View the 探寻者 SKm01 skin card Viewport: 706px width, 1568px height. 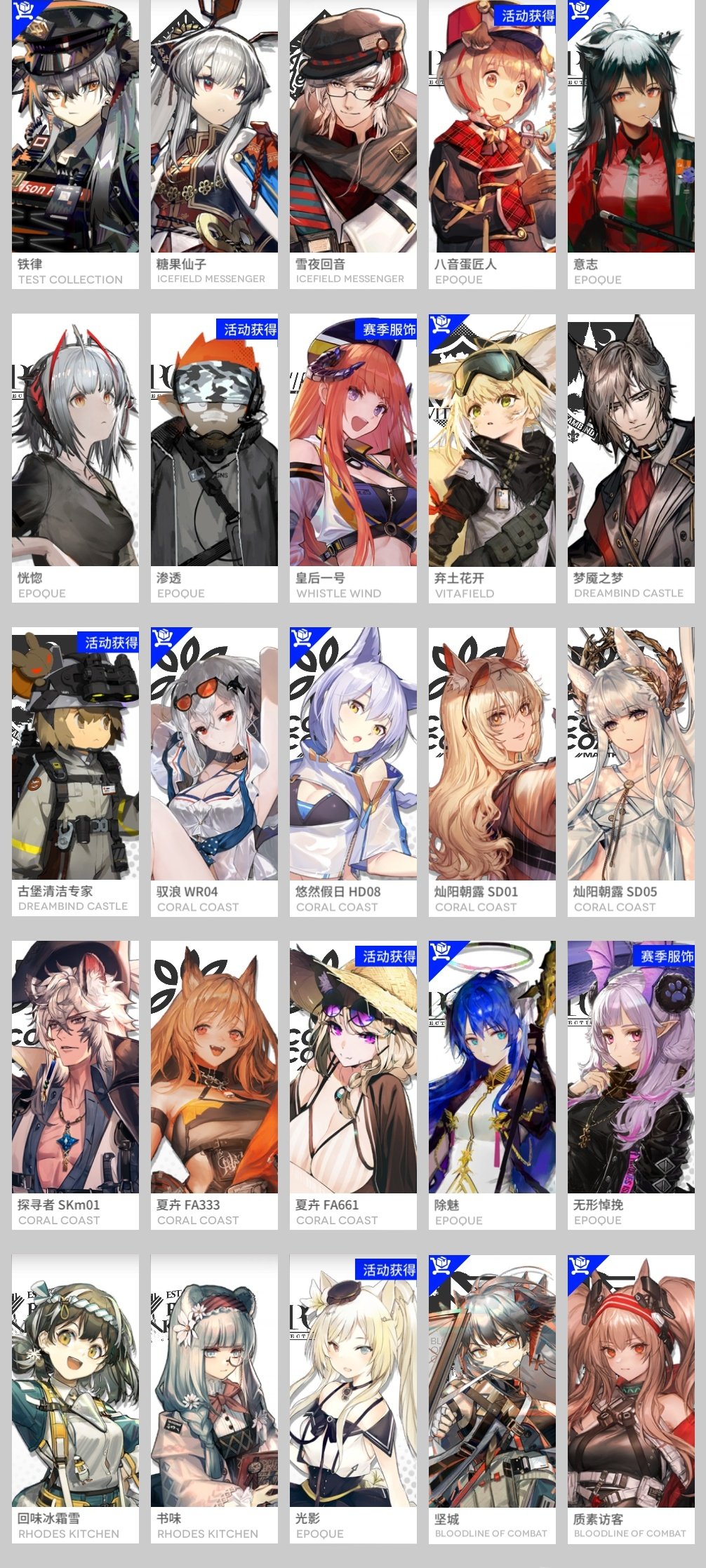click(x=75, y=1084)
